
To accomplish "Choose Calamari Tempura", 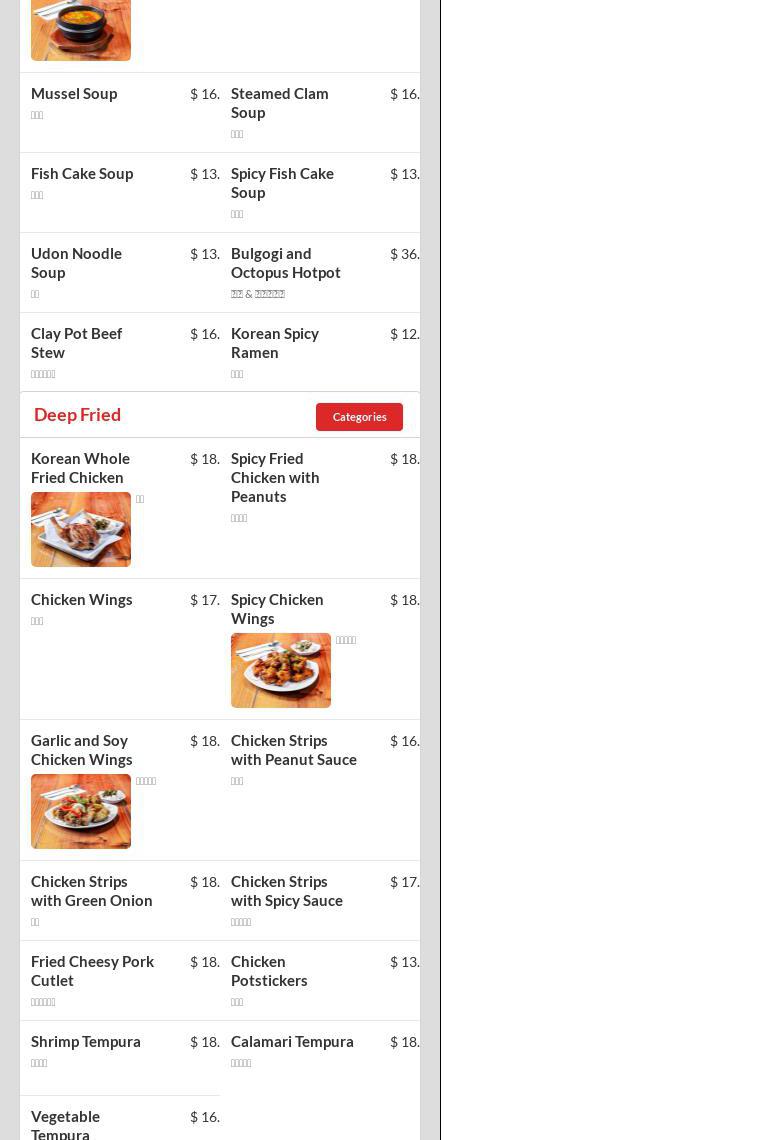I will [292, 1042].
